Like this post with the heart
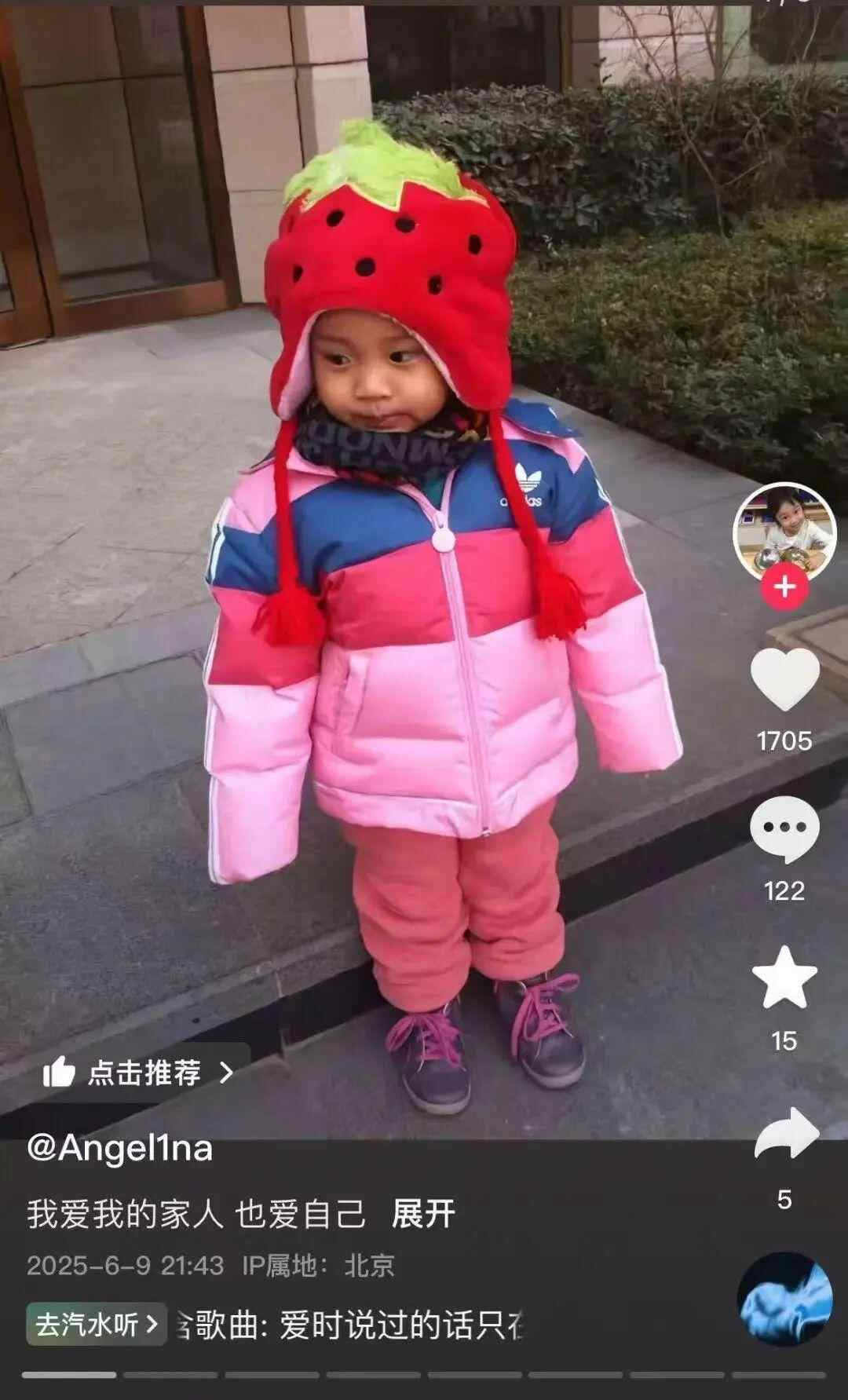 coord(784,680)
